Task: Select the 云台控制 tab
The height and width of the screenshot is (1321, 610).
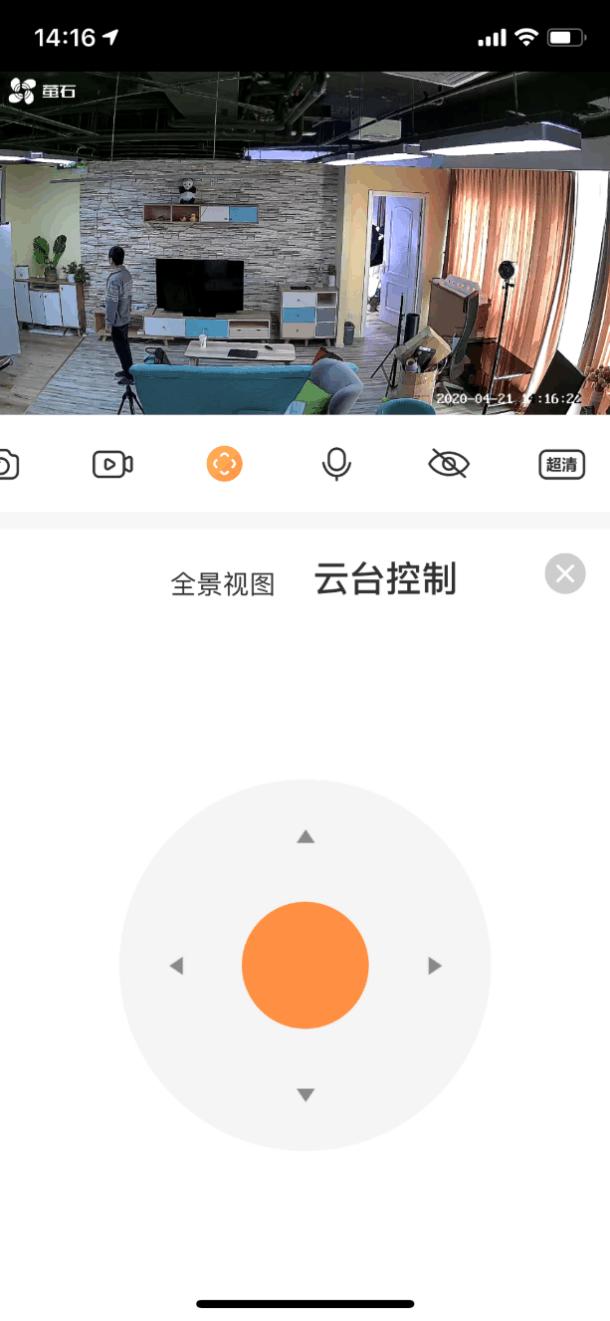Action: tap(385, 579)
